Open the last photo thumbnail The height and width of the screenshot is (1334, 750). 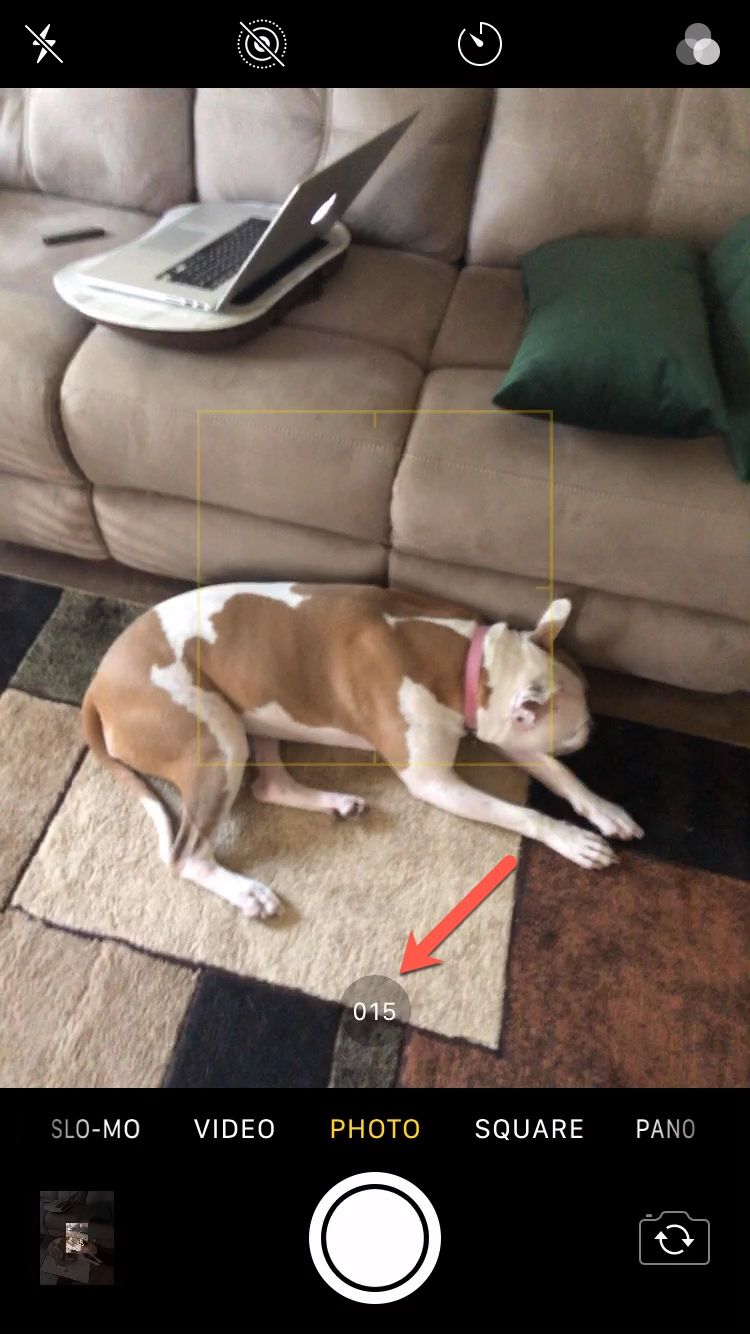coord(77,1238)
